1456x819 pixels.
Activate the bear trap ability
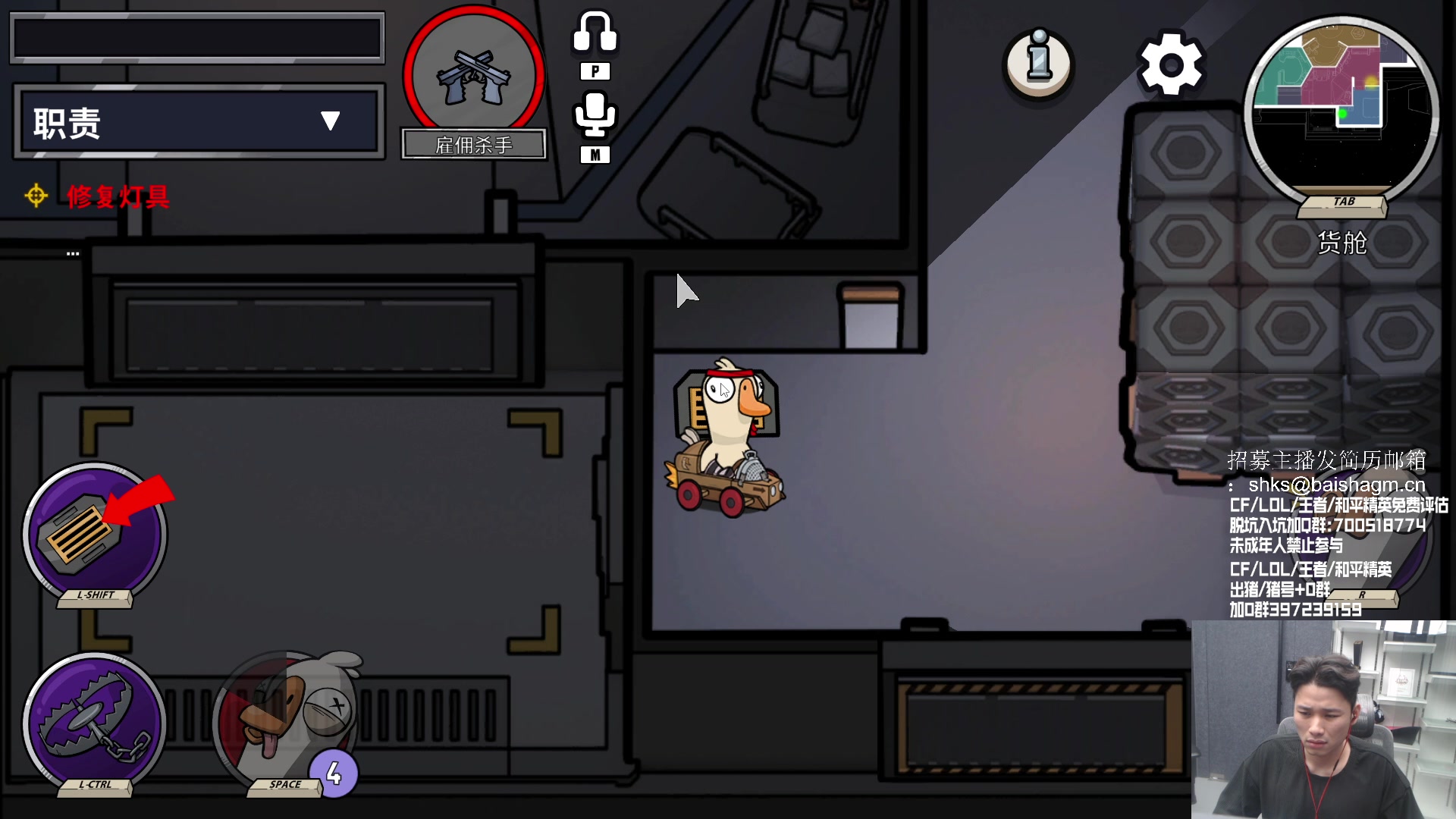pyautogui.click(x=94, y=722)
